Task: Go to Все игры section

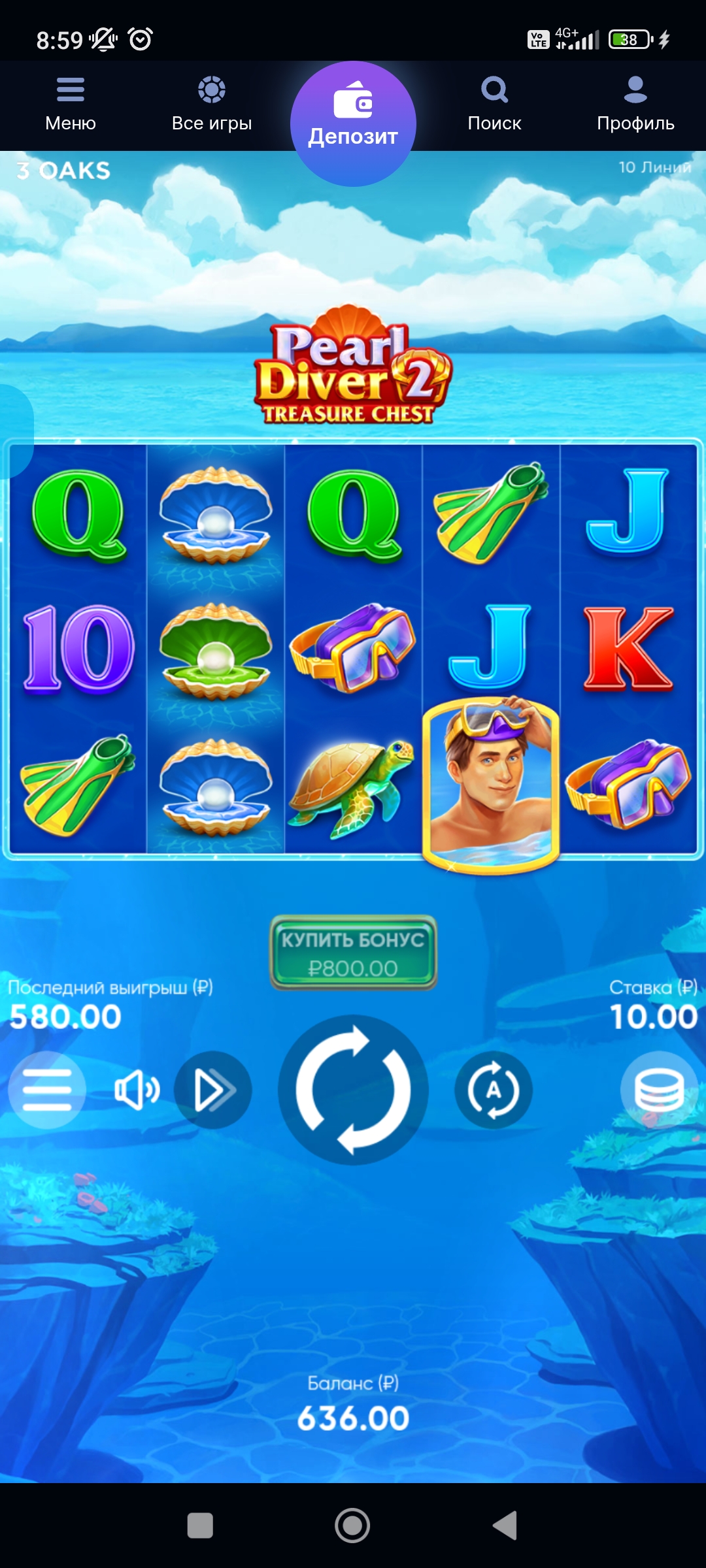Action: pos(212,105)
